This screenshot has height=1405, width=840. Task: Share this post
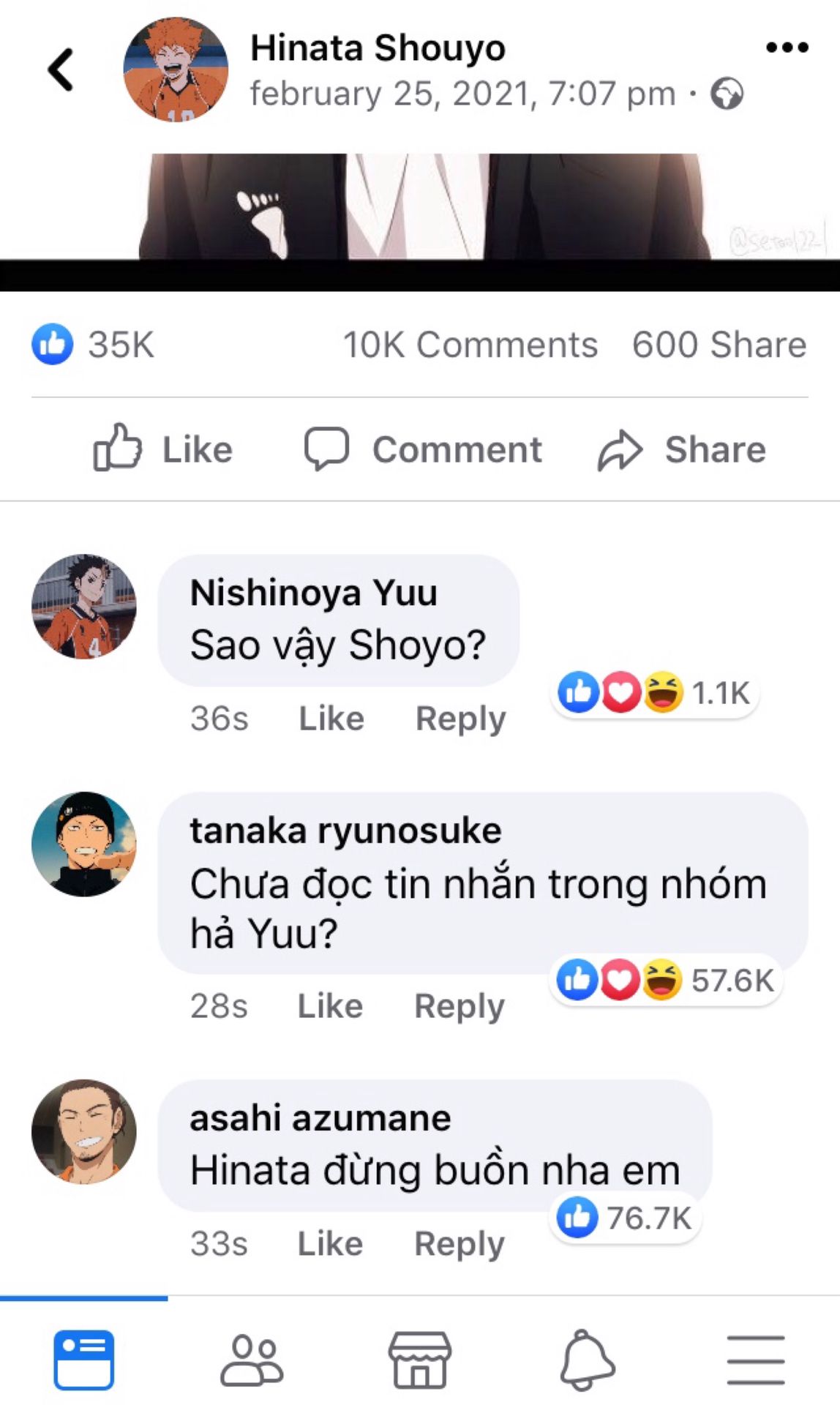point(682,449)
